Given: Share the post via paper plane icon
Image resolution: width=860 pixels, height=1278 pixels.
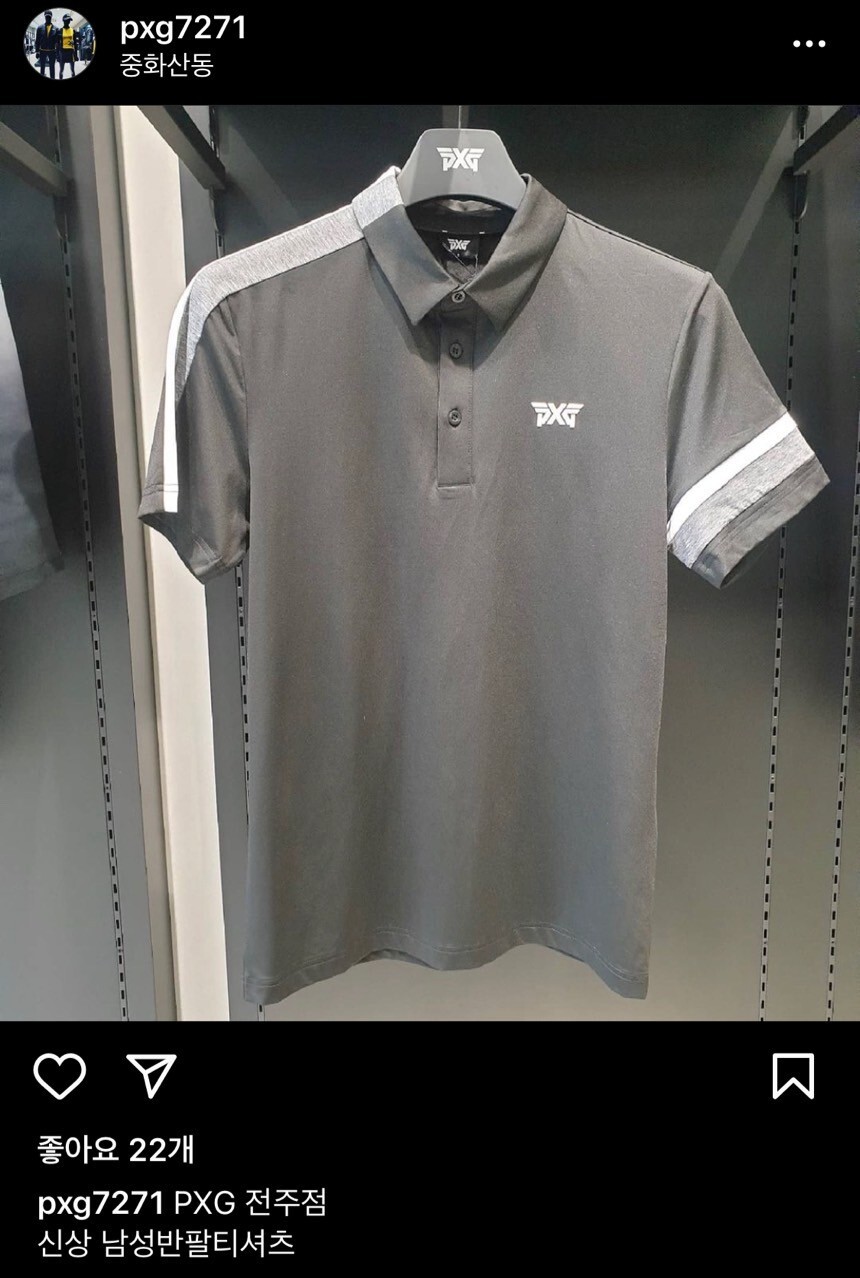Looking at the screenshot, I should [x=152, y=1075].
